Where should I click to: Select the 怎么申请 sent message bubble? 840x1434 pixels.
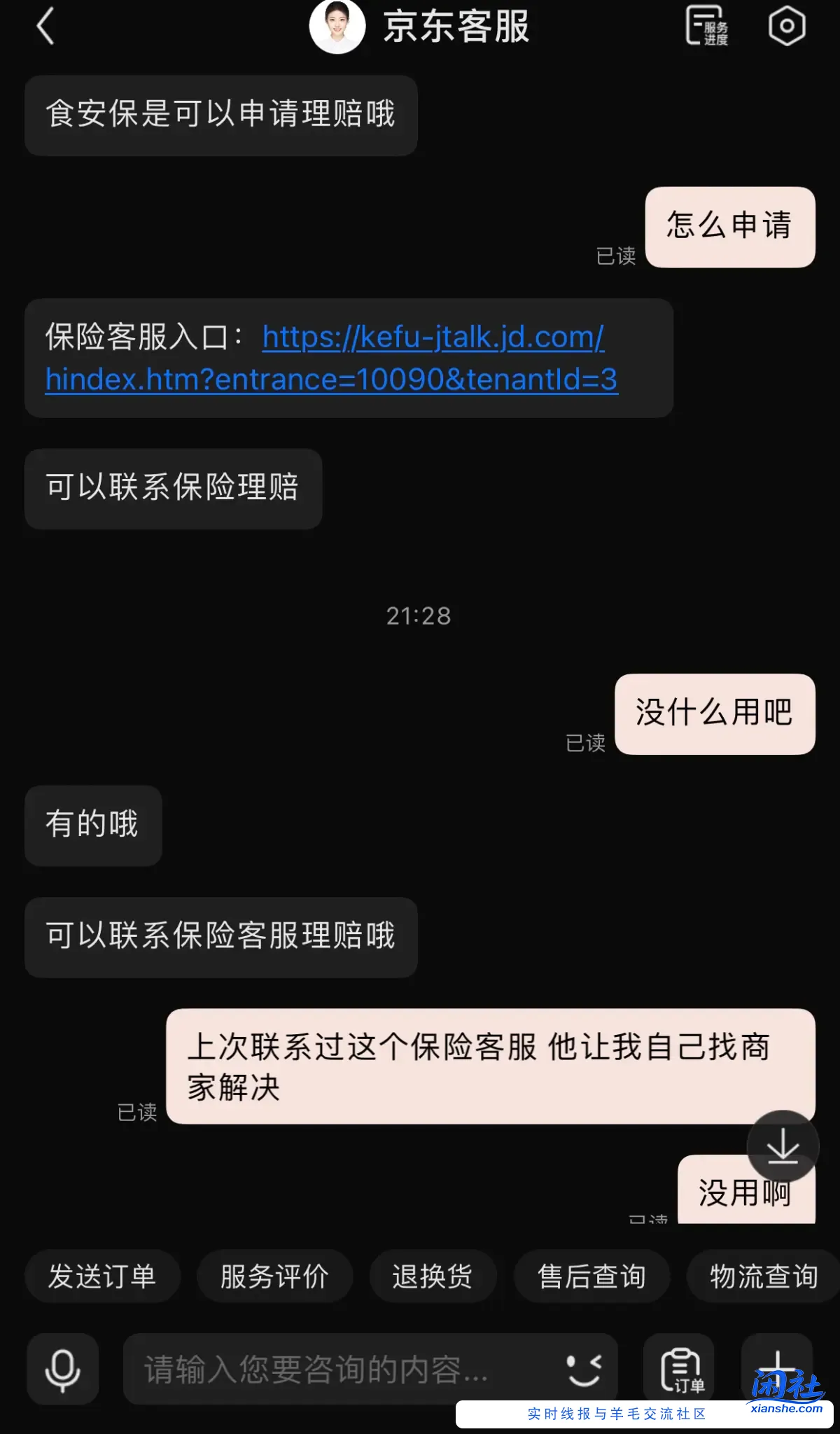click(x=730, y=227)
